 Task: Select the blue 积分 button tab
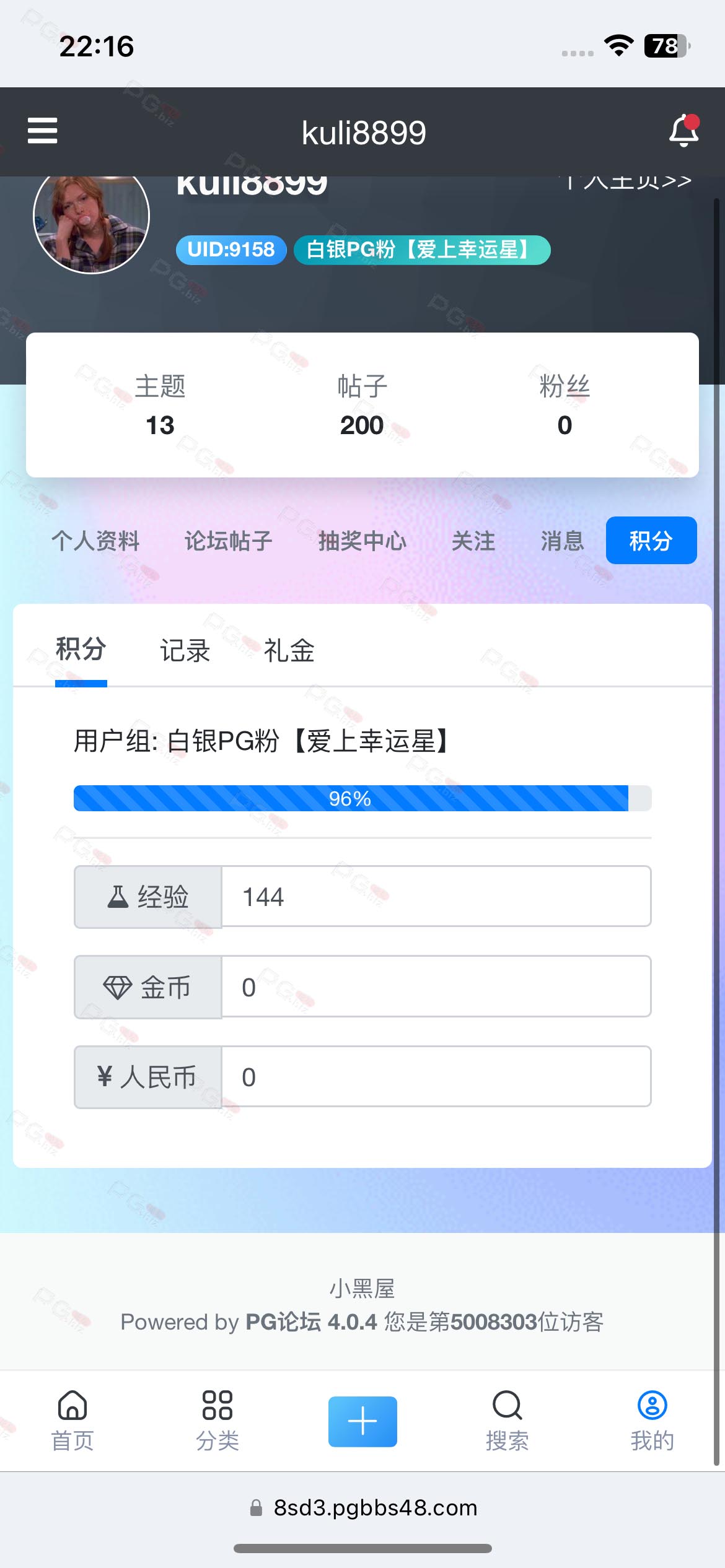(651, 540)
